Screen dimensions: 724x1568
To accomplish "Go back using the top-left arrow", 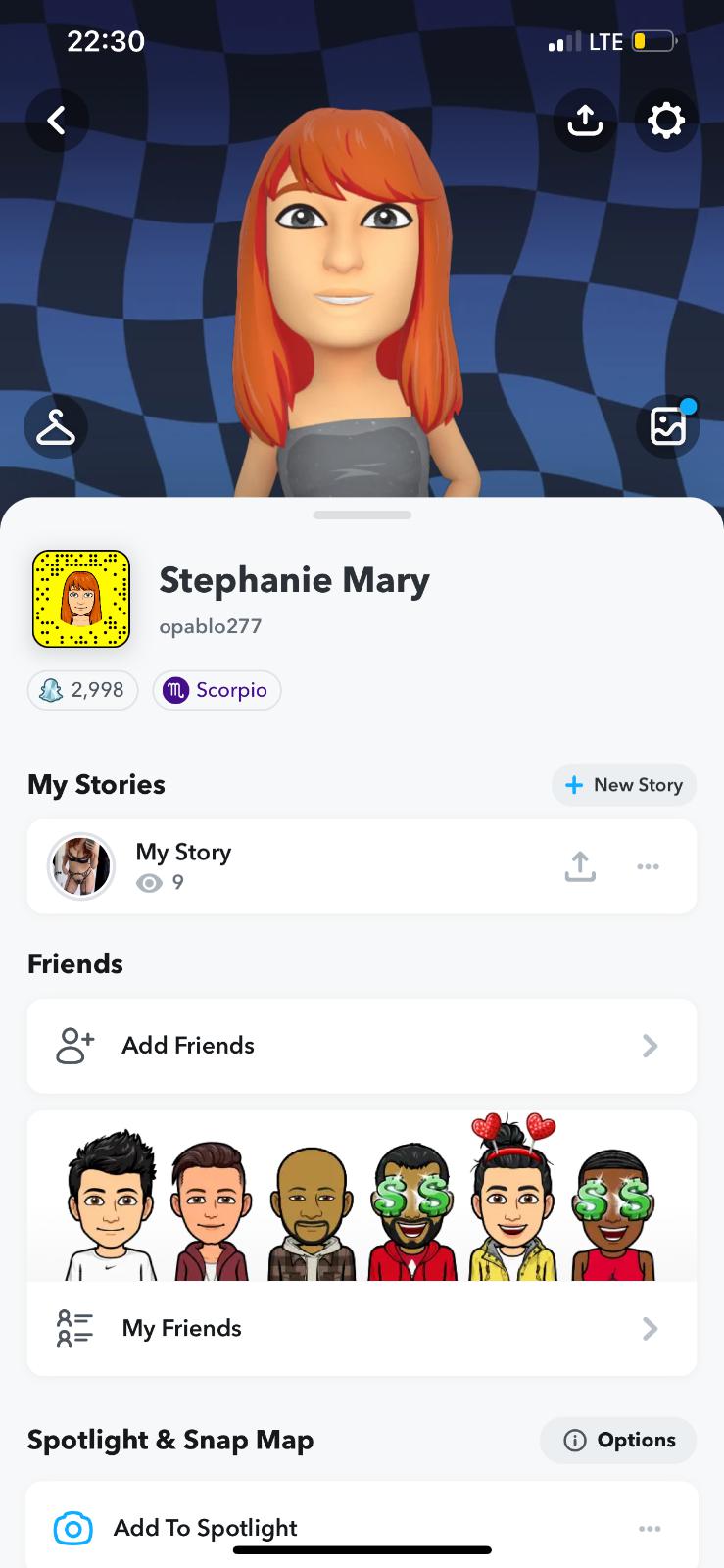I will coord(57,121).
